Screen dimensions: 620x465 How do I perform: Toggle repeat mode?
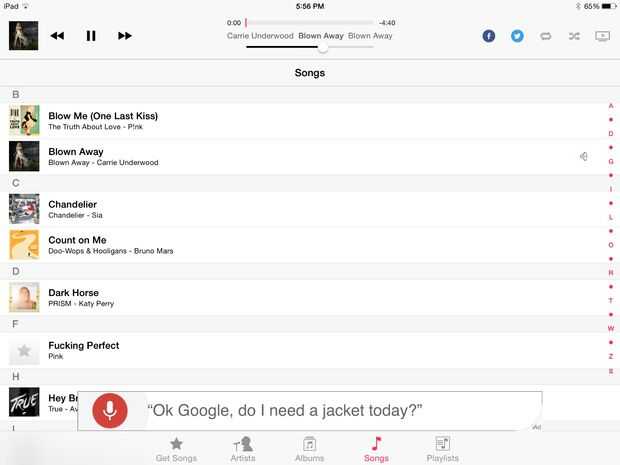pos(546,36)
